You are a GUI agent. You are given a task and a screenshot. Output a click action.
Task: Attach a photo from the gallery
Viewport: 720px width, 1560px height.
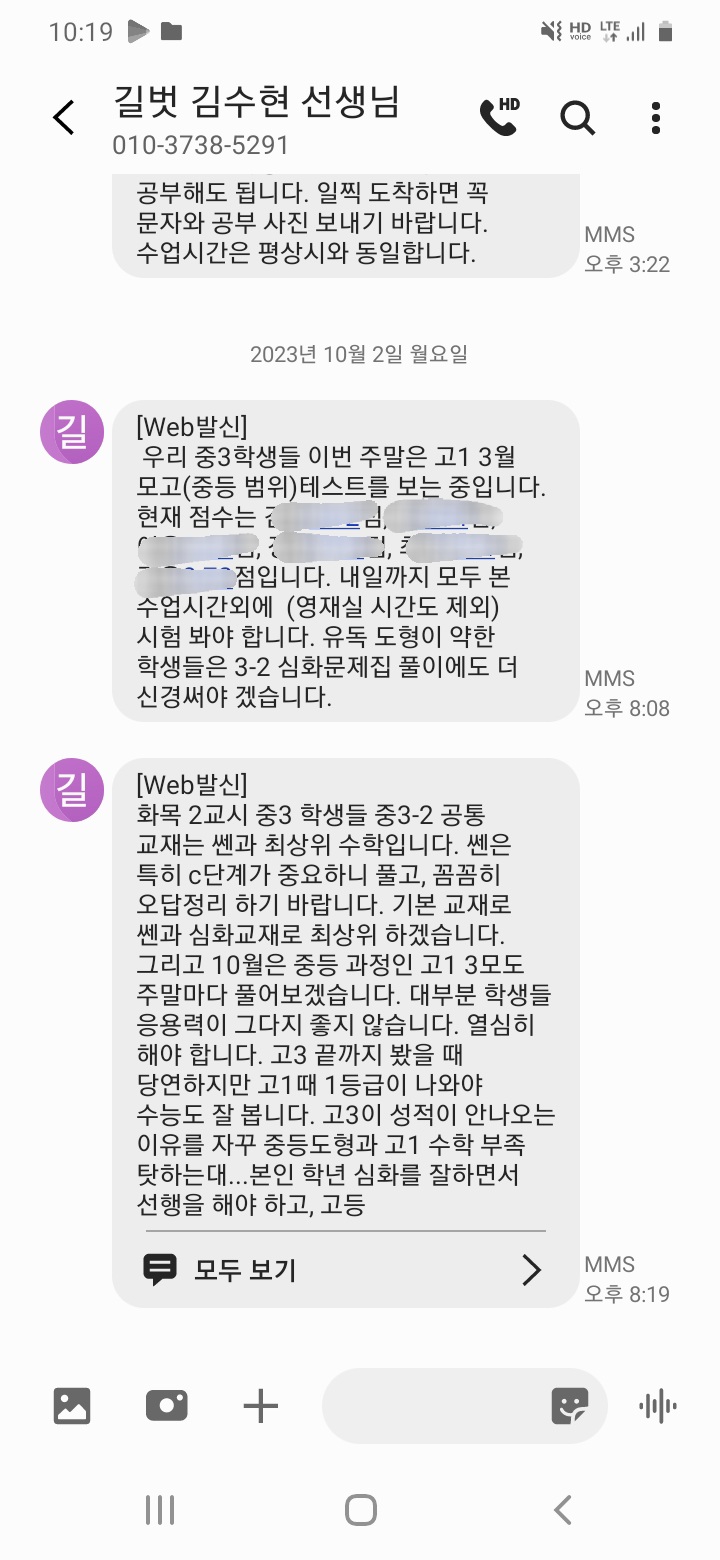click(72, 1406)
